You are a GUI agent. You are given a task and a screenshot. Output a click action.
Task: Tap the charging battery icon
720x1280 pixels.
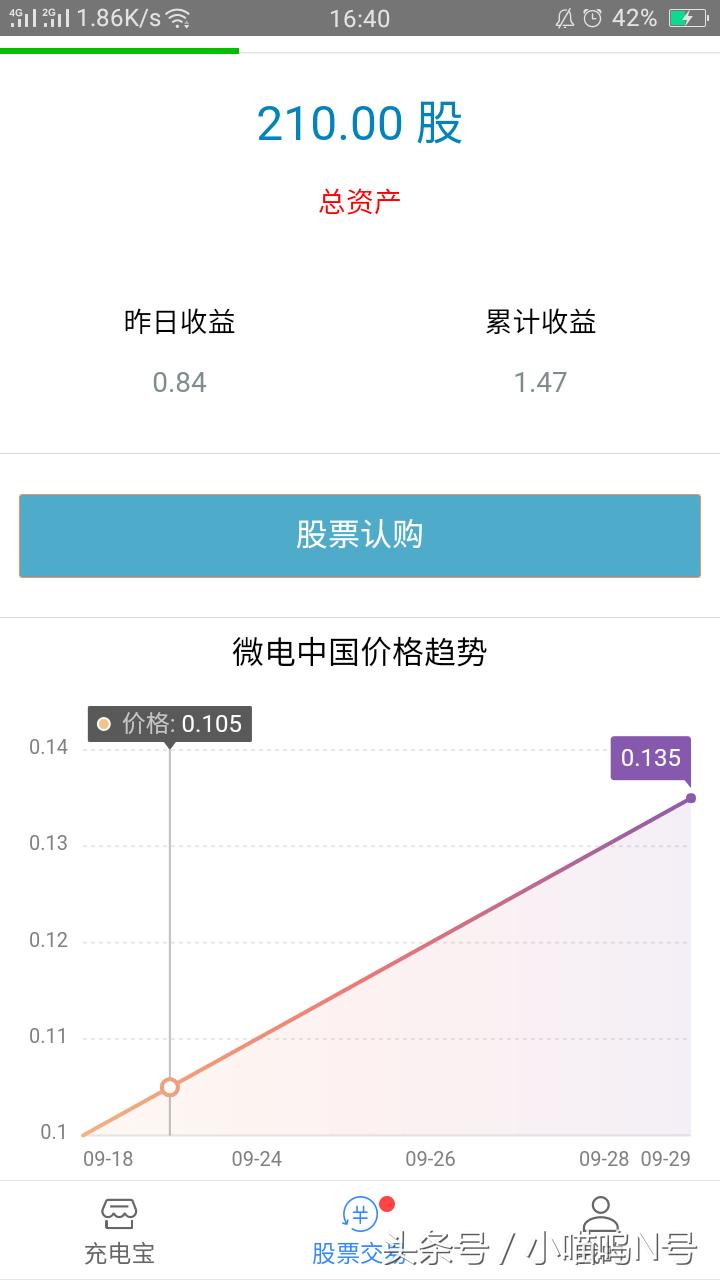(x=688, y=17)
